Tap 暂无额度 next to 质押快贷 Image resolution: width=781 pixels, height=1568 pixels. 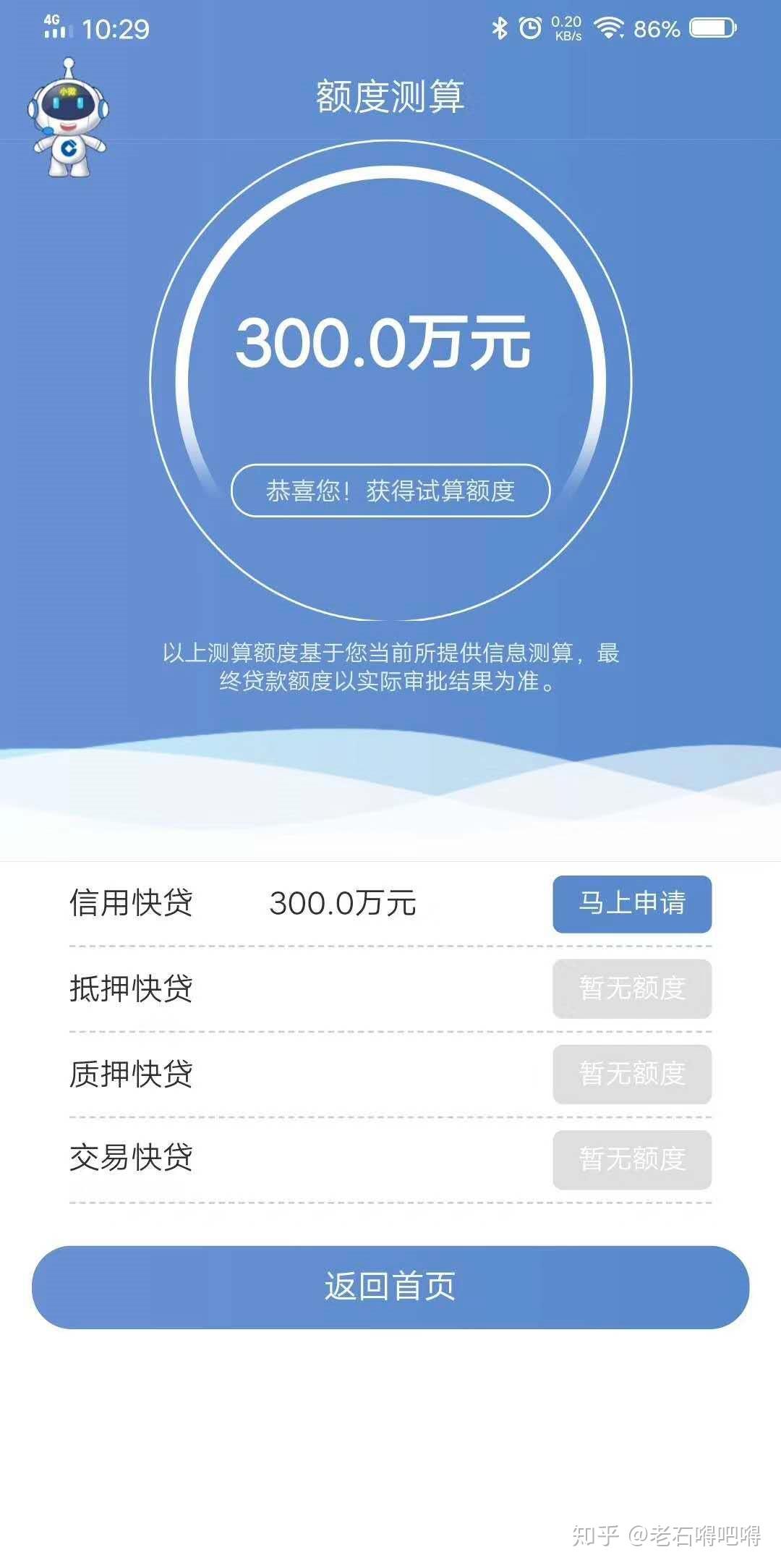tap(632, 1074)
